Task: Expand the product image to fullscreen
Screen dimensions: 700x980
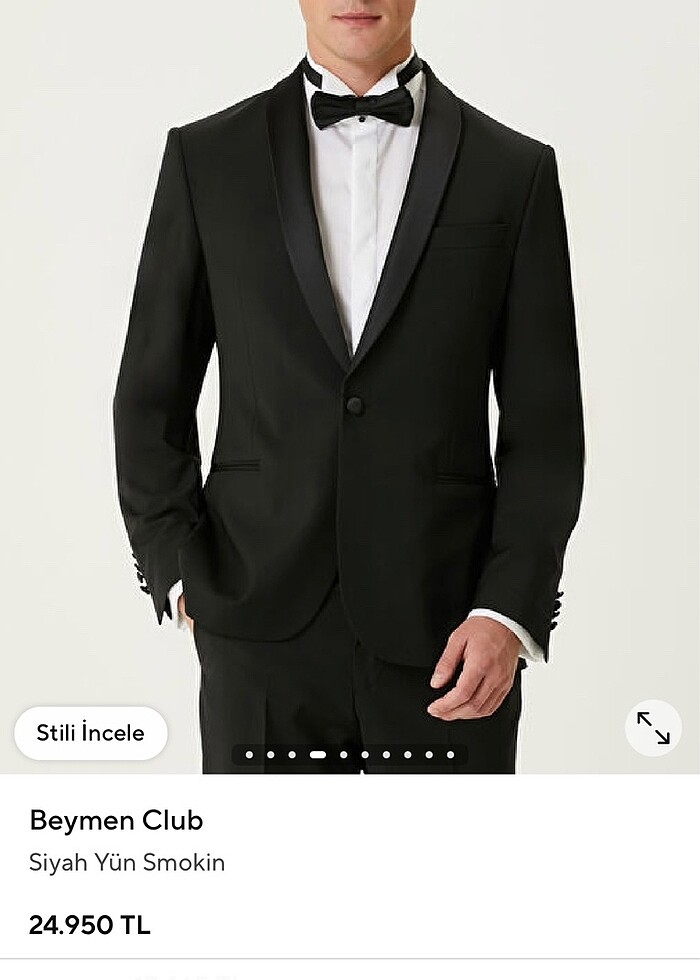Action: pos(653,728)
